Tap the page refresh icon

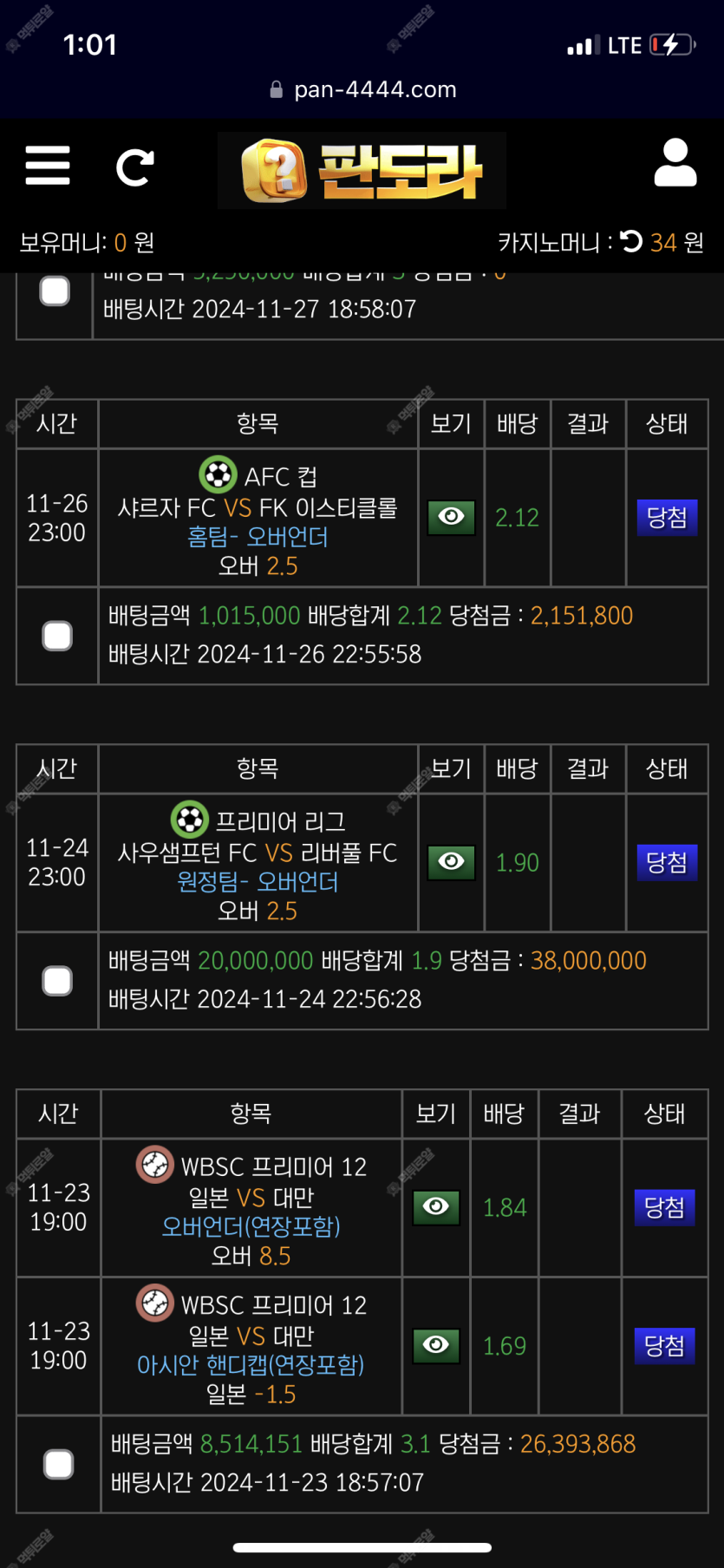(x=135, y=167)
